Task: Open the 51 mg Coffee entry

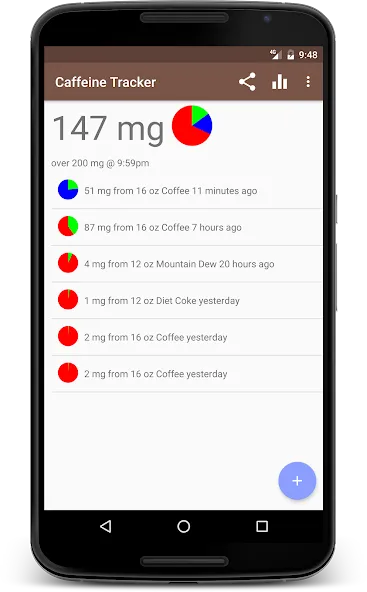Action: tap(187, 190)
